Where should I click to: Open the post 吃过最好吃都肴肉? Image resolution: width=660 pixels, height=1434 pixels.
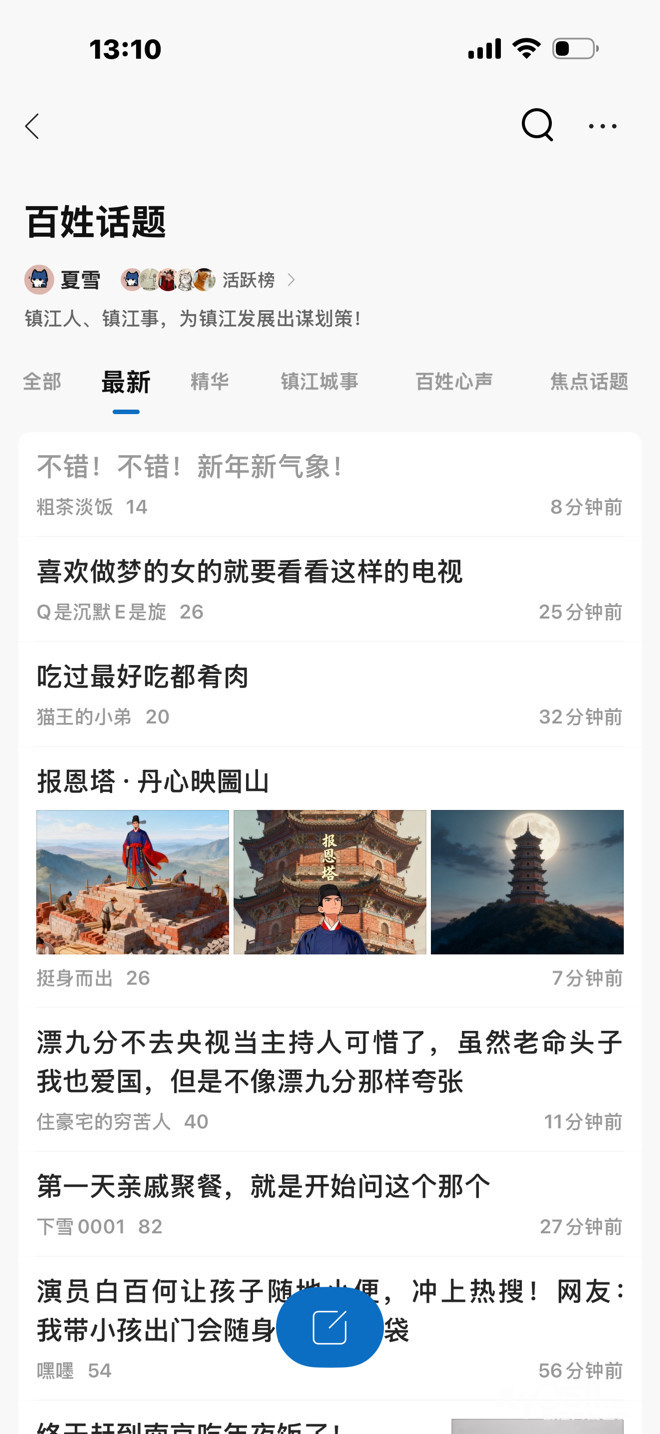click(x=143, y=677)
